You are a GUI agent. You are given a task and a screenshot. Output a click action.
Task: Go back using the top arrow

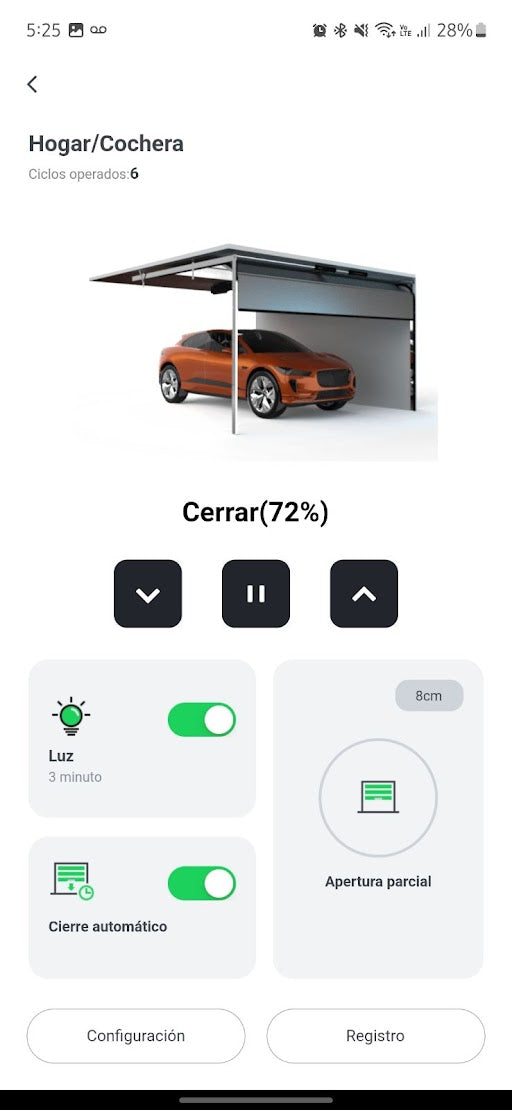coord(32,84)
